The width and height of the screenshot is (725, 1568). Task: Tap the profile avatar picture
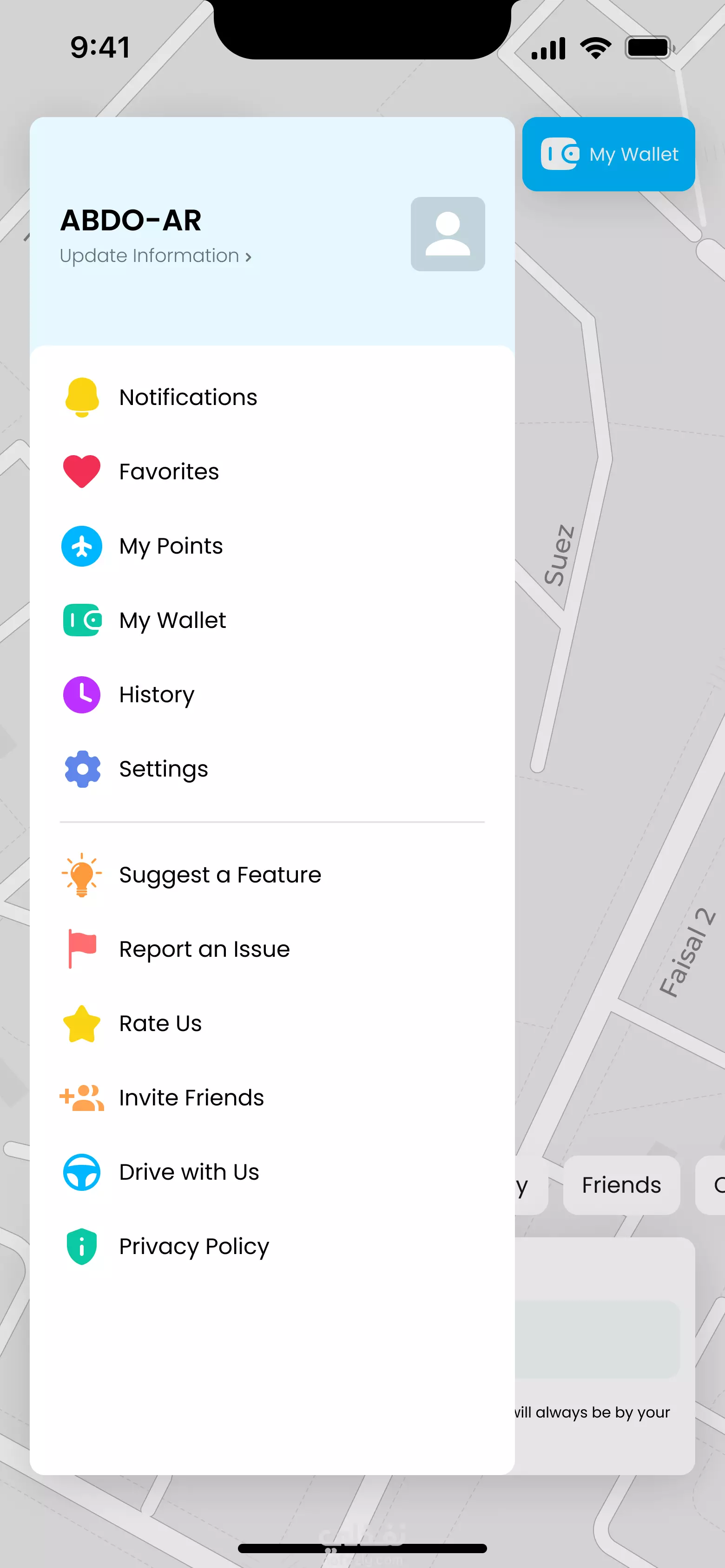(448, 234)
